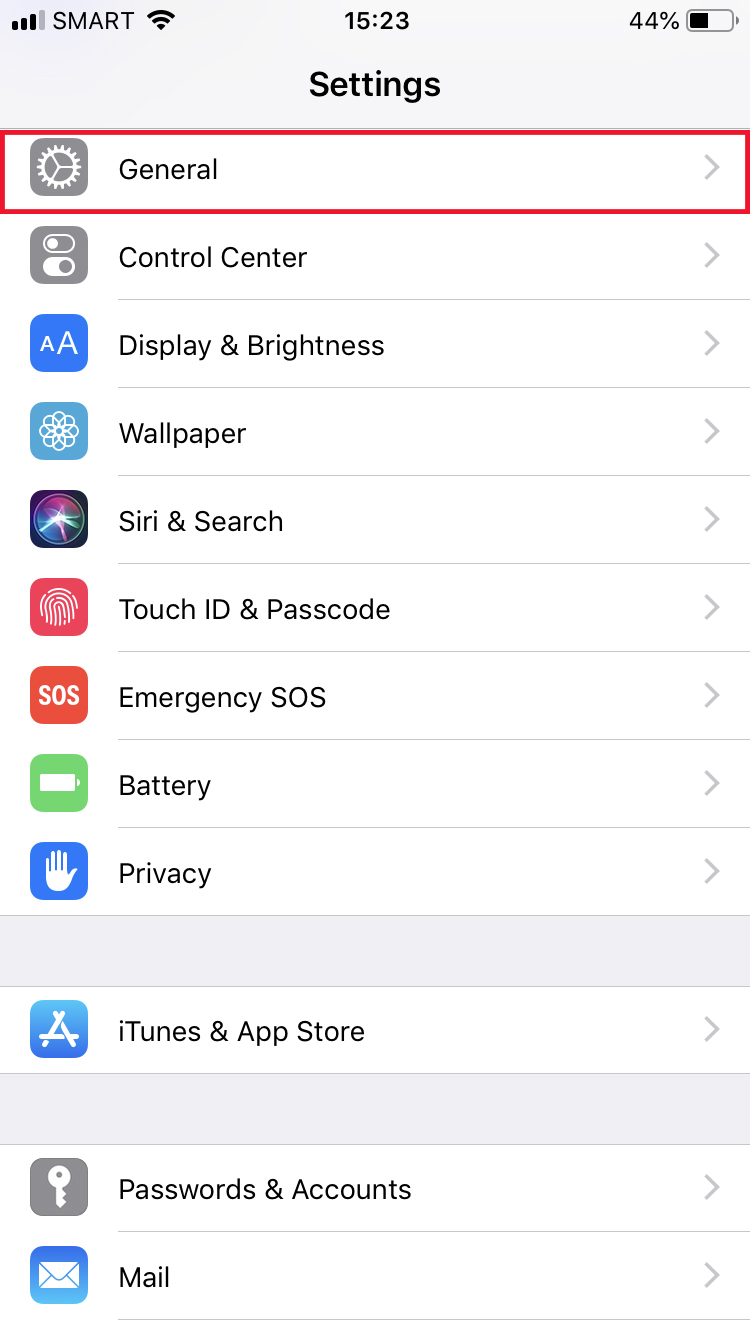750x1334 pixels.
Task: Open iTunes & App Store settings
Action: [375, 1031]
